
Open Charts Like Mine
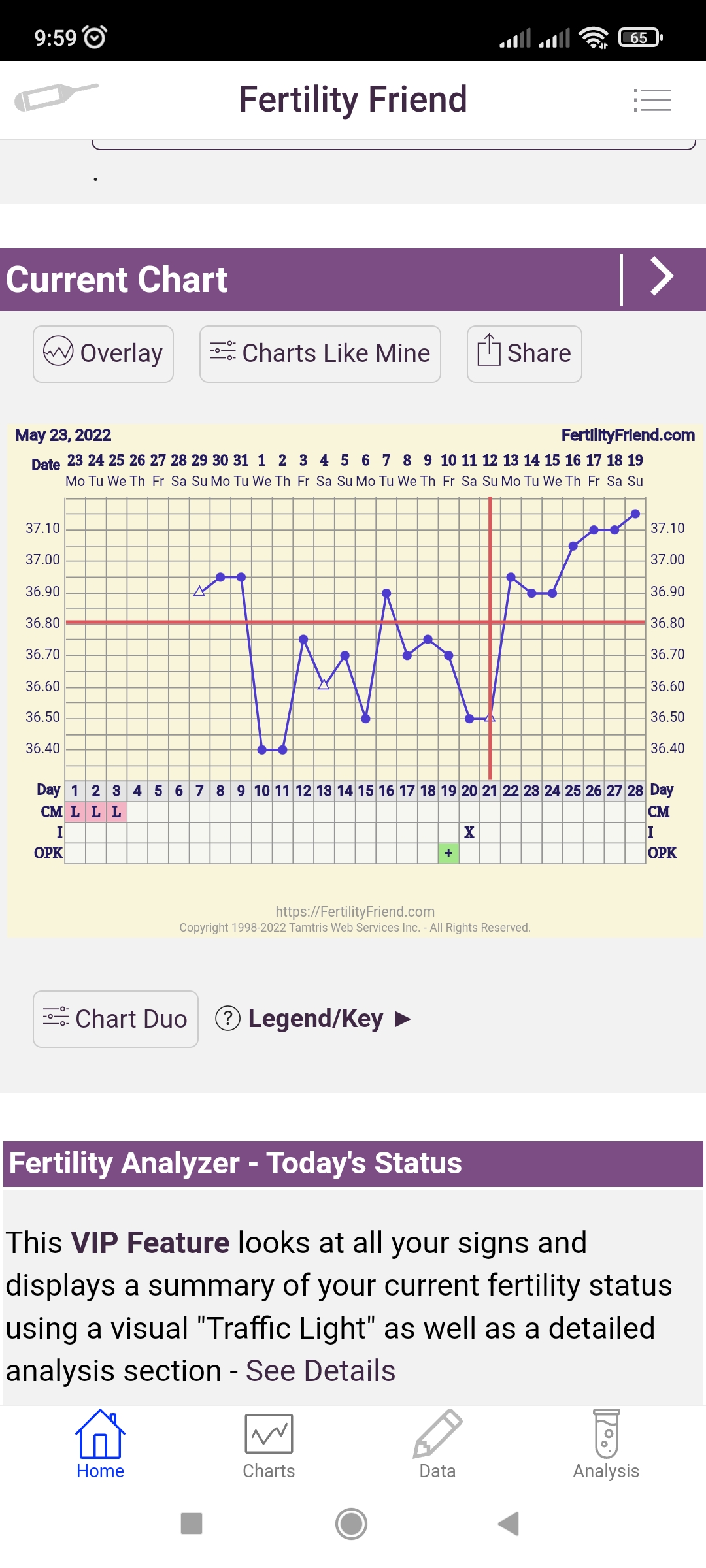(320, 353)
